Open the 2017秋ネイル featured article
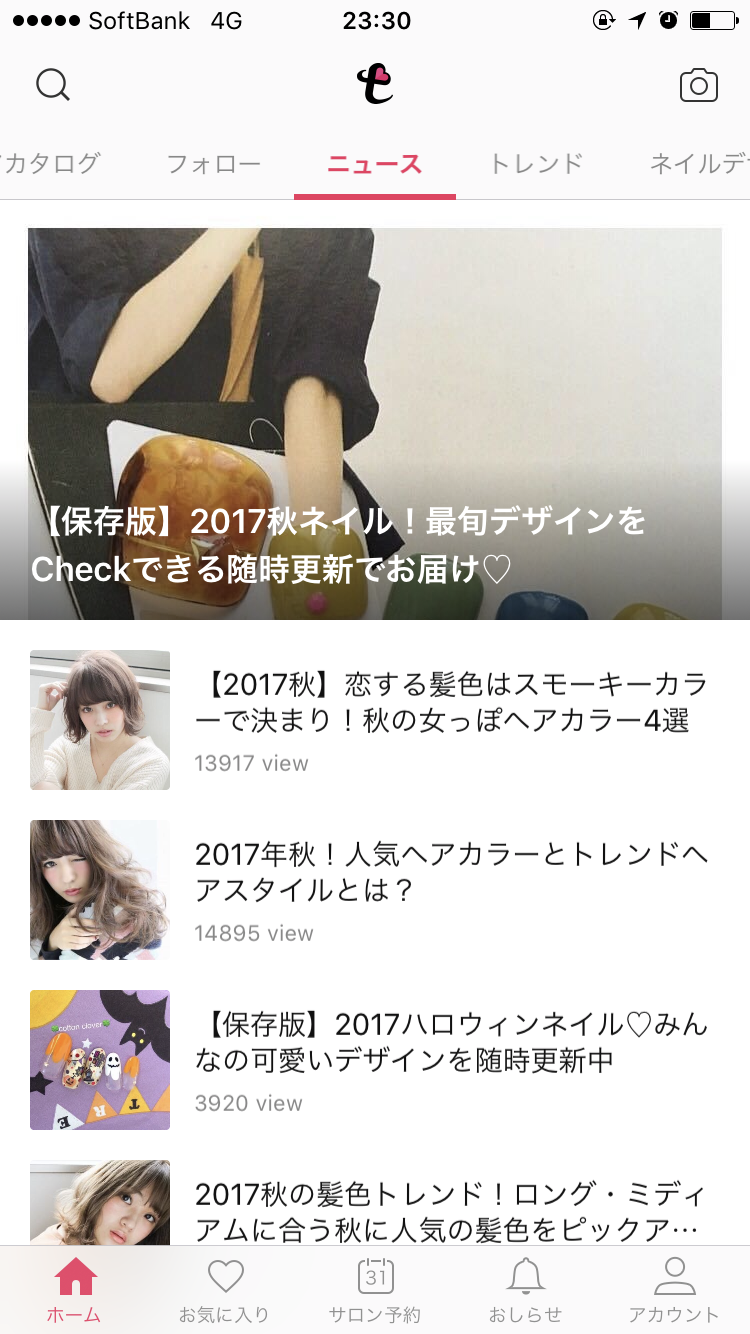 375,424
